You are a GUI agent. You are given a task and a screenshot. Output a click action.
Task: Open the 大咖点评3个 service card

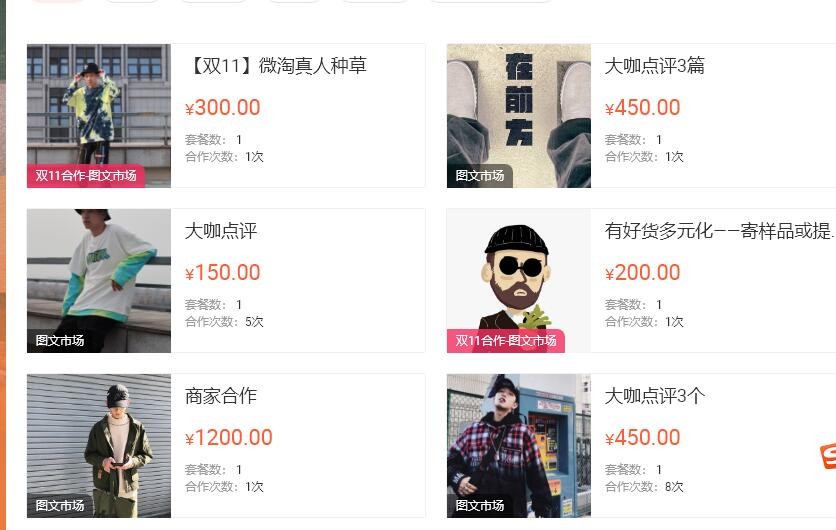tap(655, 396)
